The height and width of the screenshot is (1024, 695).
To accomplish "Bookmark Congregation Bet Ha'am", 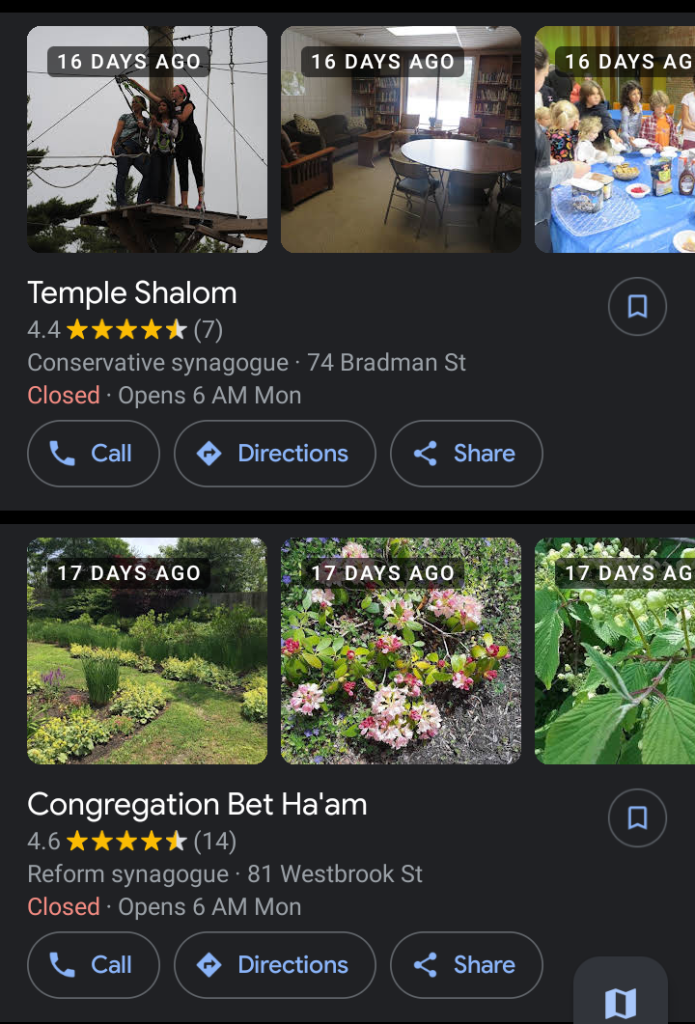I will pyautogui.click(x=637, y=819).
